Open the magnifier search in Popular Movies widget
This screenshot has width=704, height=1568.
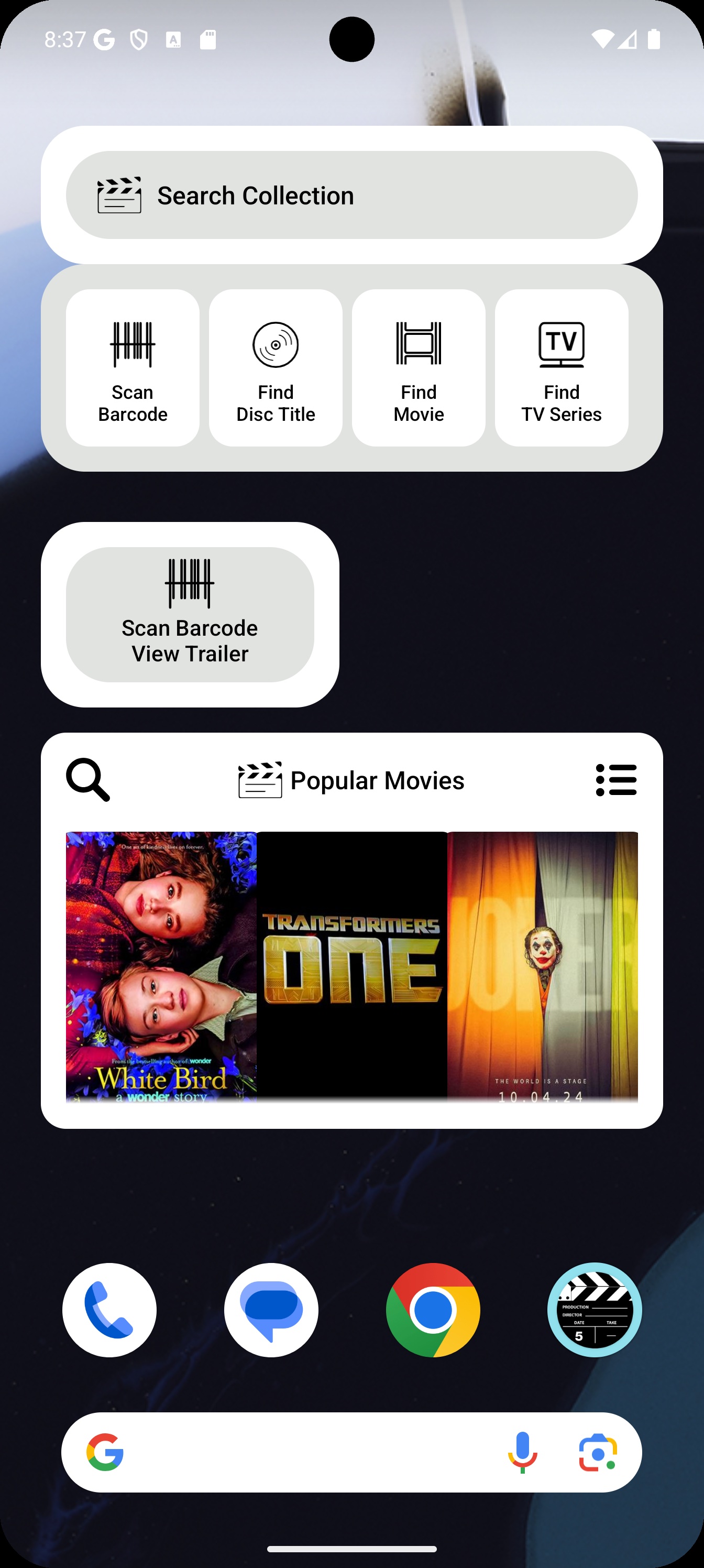[88, 780]
